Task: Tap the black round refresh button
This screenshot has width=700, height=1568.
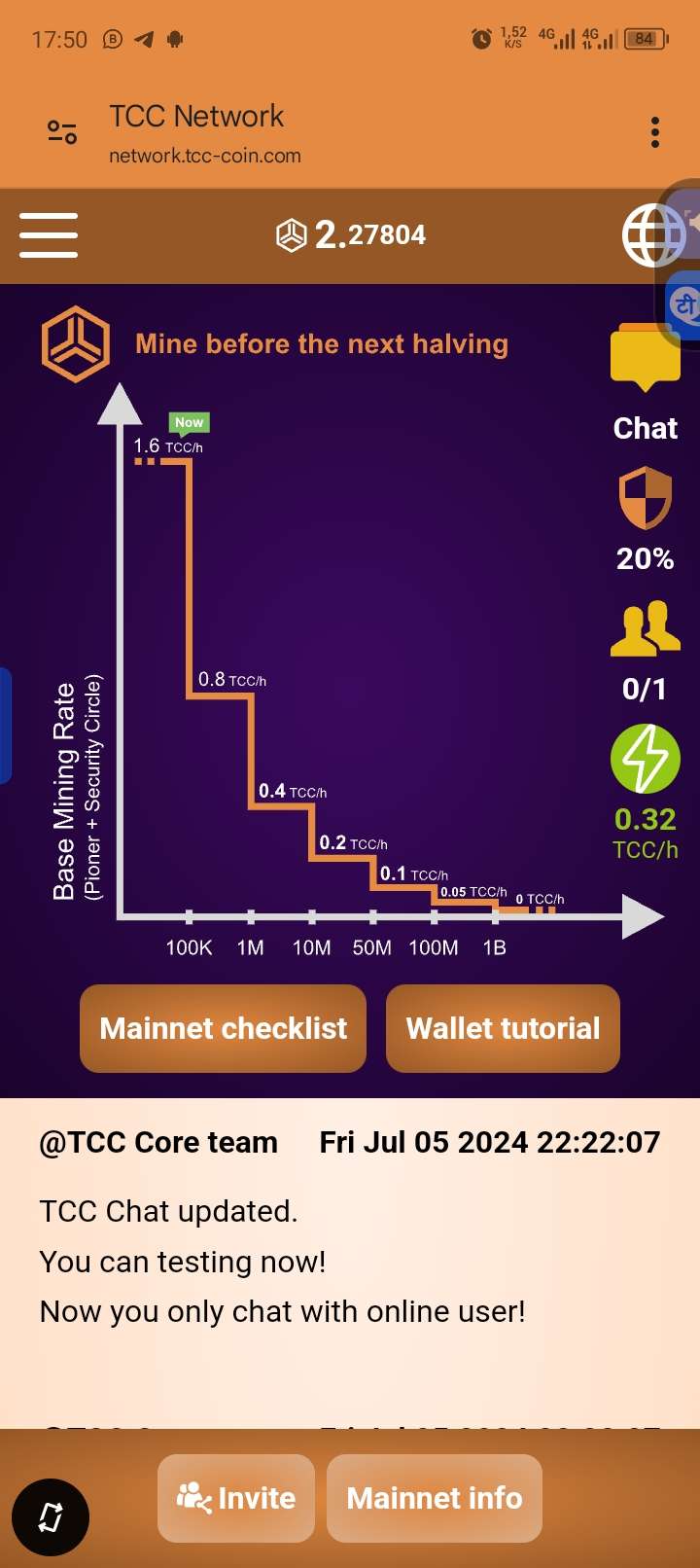Action: point(51,1517)
